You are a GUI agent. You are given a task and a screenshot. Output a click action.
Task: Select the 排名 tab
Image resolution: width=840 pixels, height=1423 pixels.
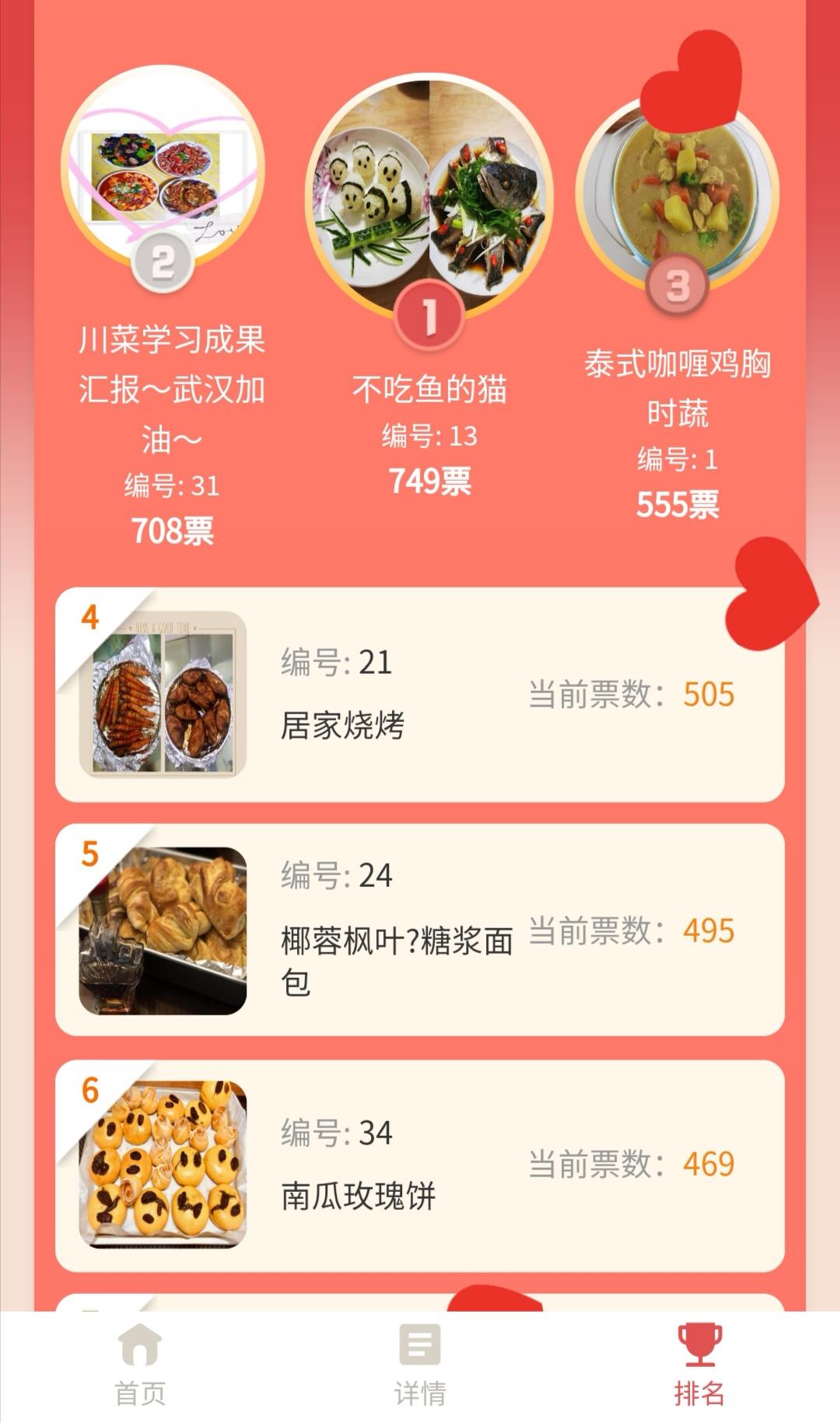click(x=699, y=1365)
